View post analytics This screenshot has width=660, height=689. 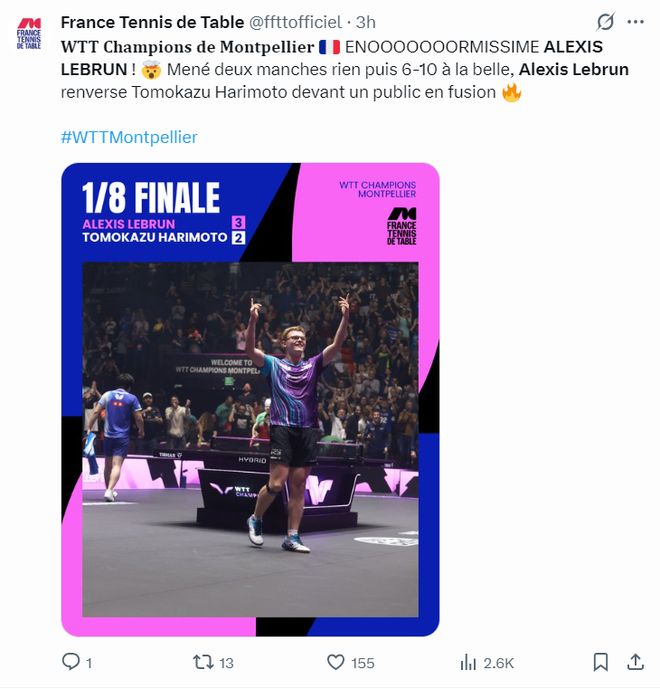[468, 662]
